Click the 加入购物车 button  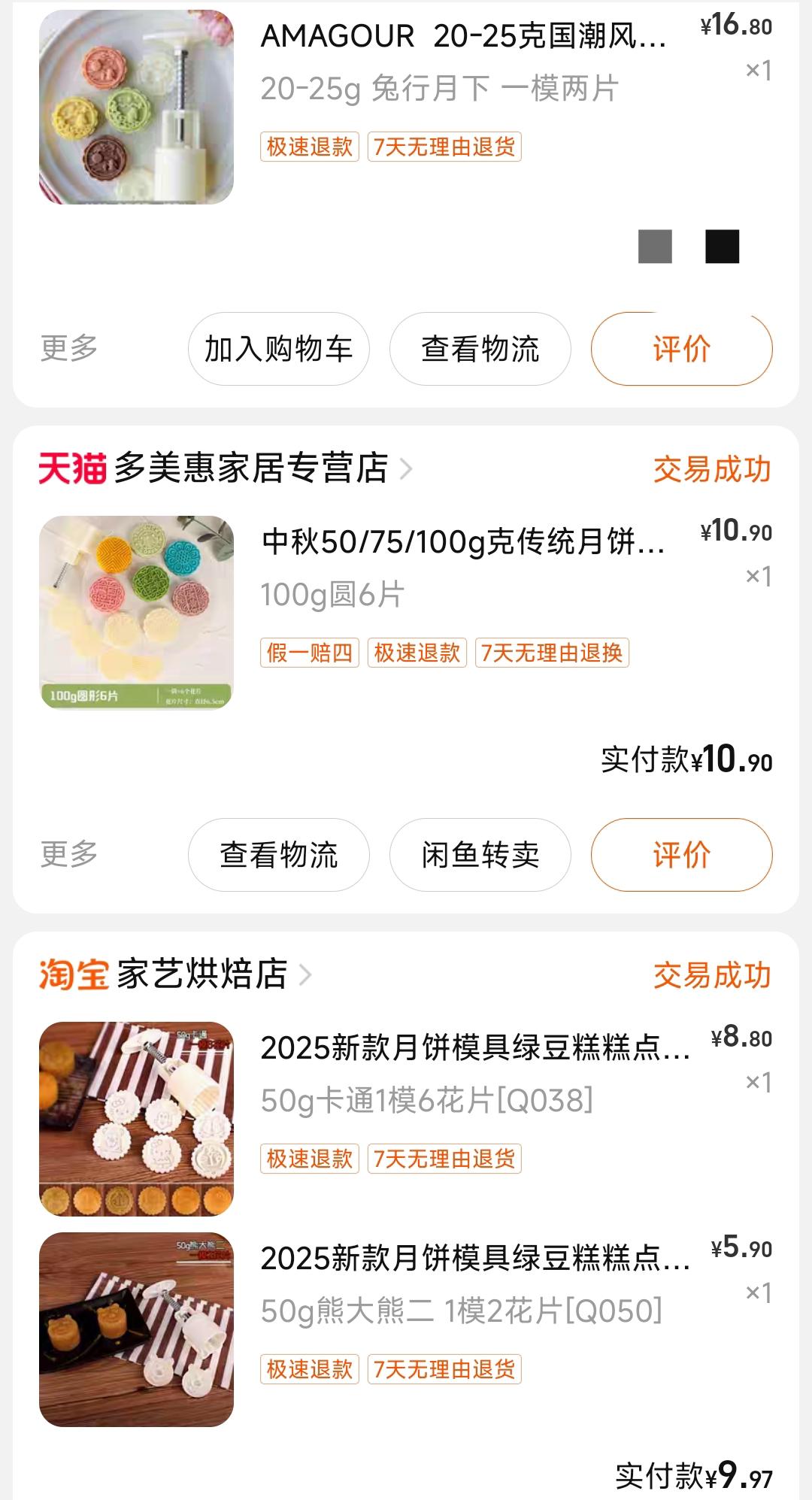tap(278, 348)
